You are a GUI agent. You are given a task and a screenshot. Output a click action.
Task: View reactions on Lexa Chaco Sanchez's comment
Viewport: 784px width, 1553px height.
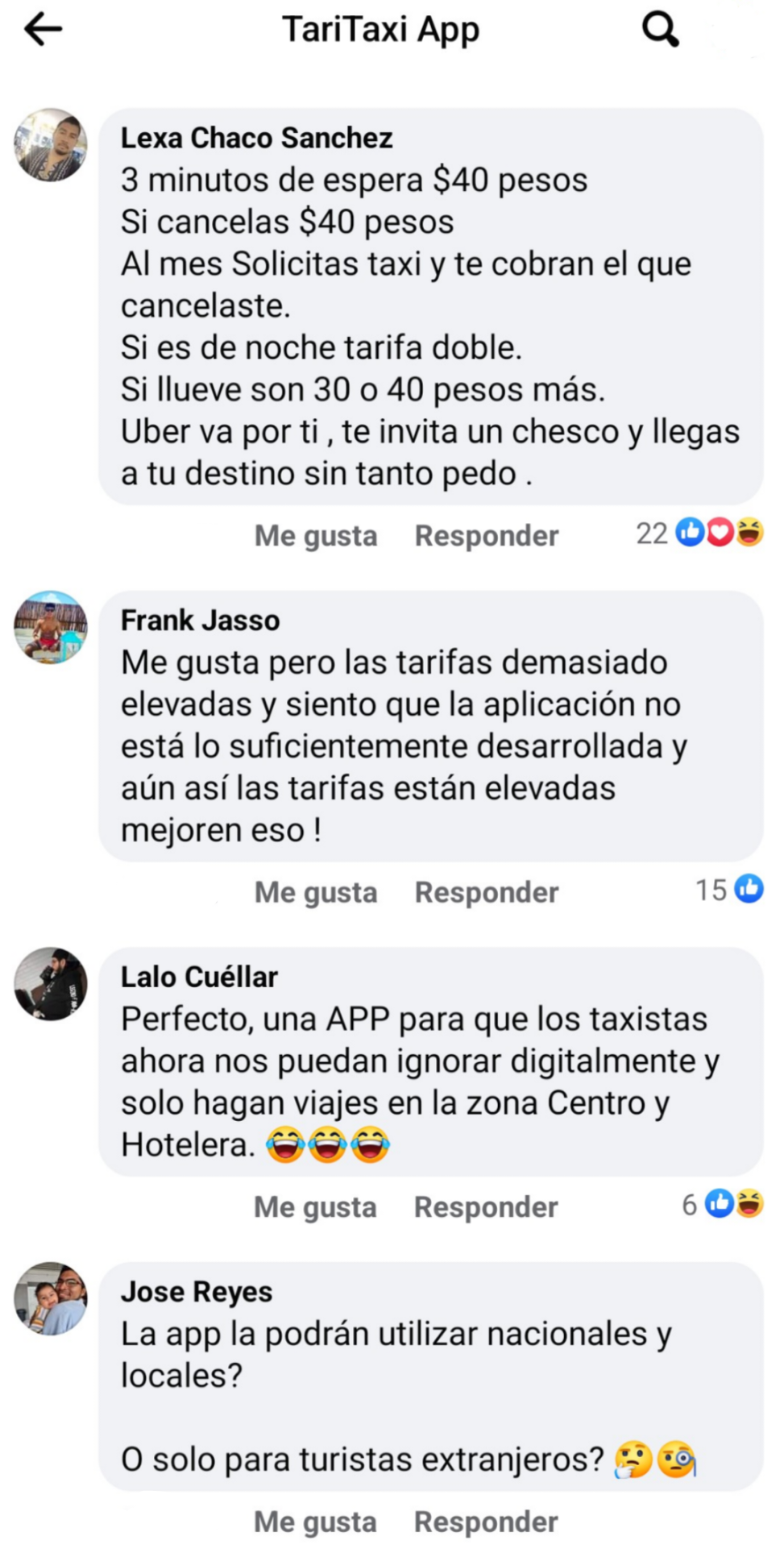(699, 533)
